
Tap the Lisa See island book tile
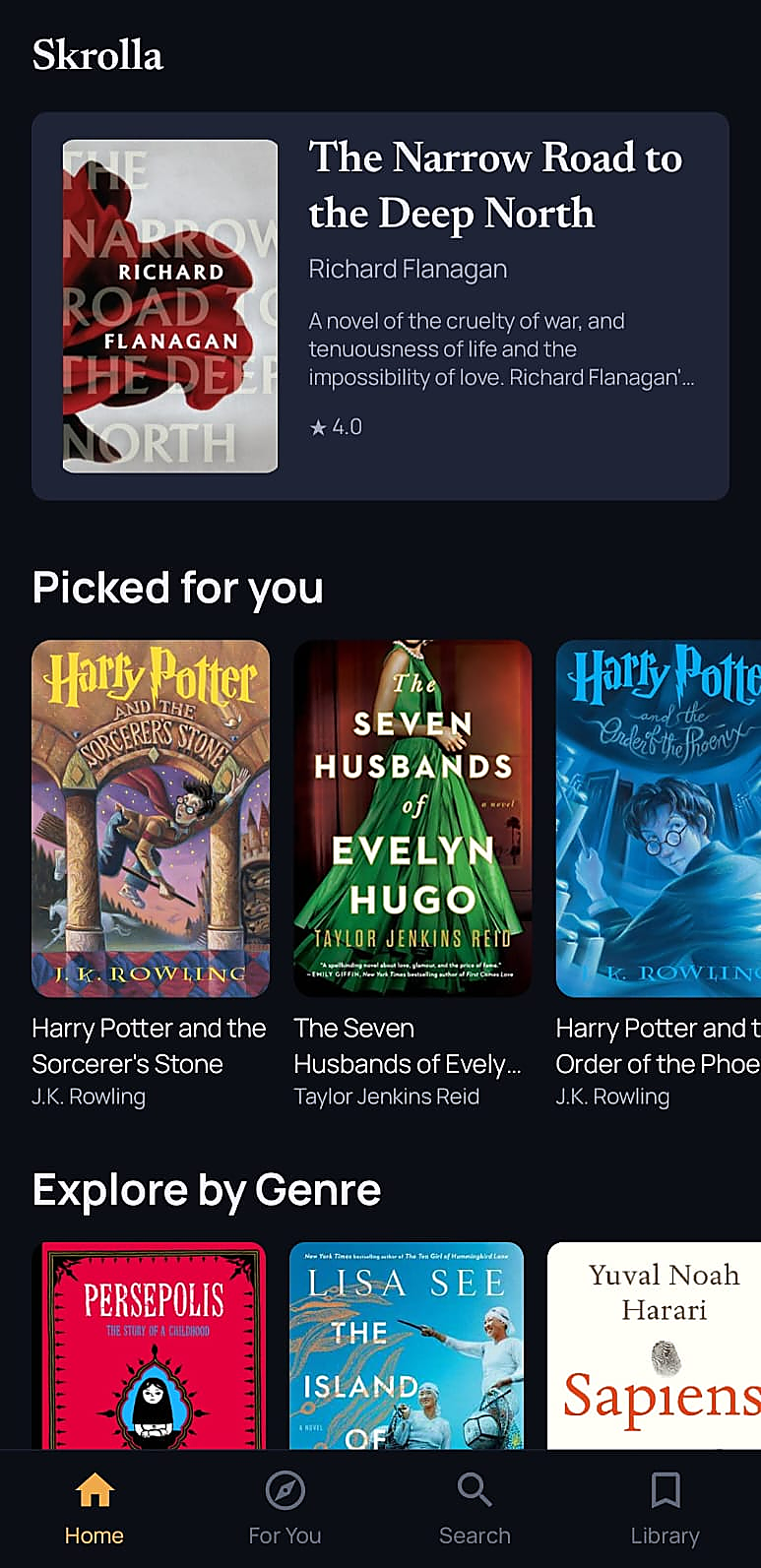pos(407,1345)
